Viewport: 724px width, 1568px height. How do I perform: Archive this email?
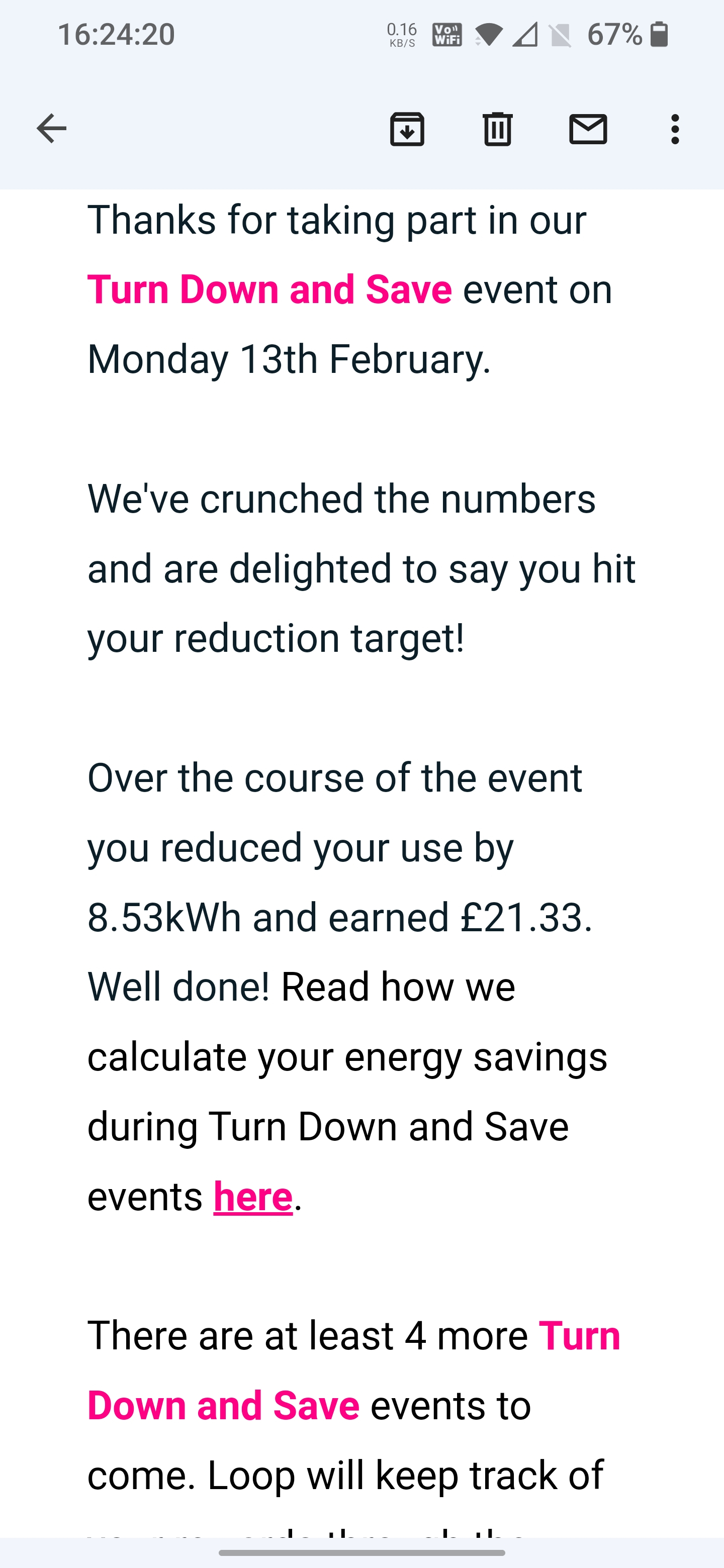[407, 129]
